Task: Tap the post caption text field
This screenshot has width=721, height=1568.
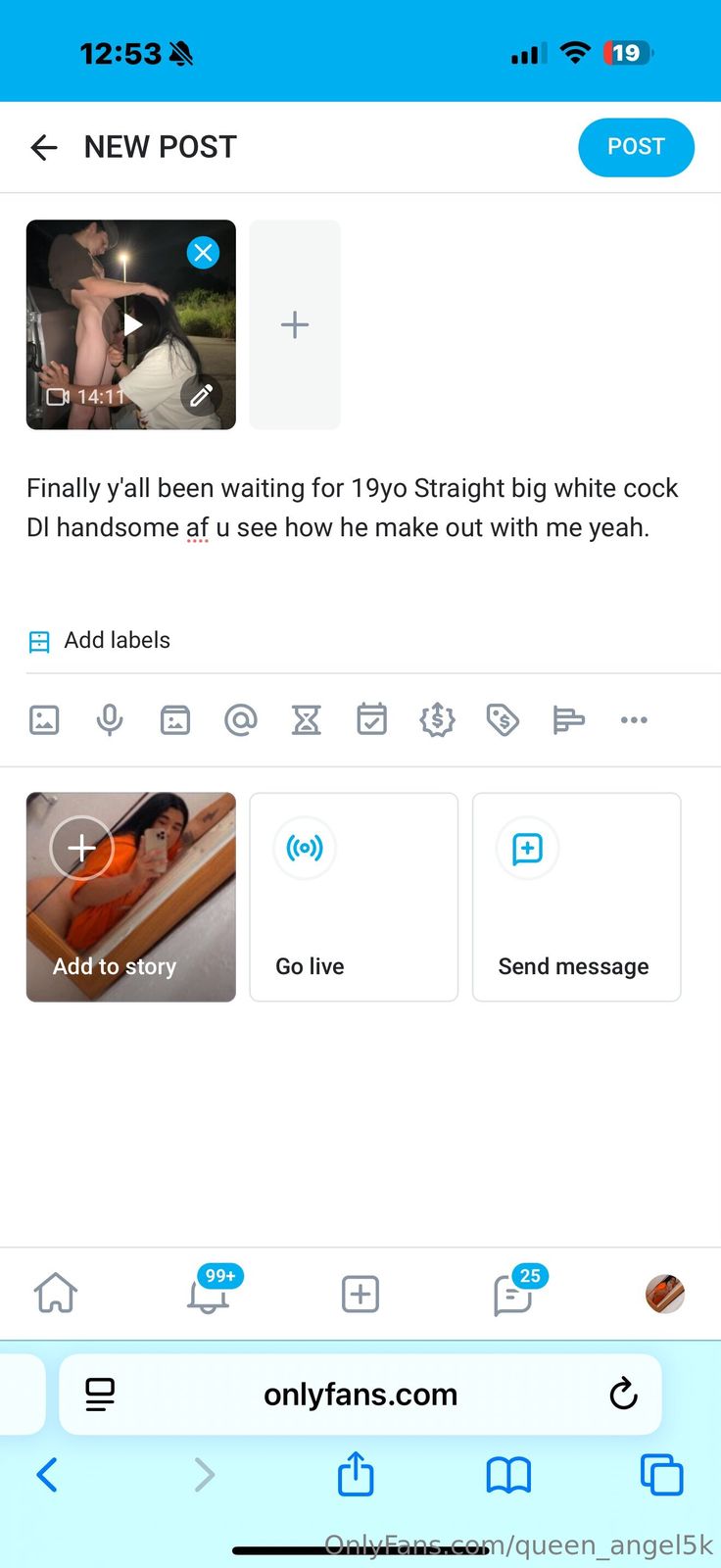Action: click(x=353, y=508)
